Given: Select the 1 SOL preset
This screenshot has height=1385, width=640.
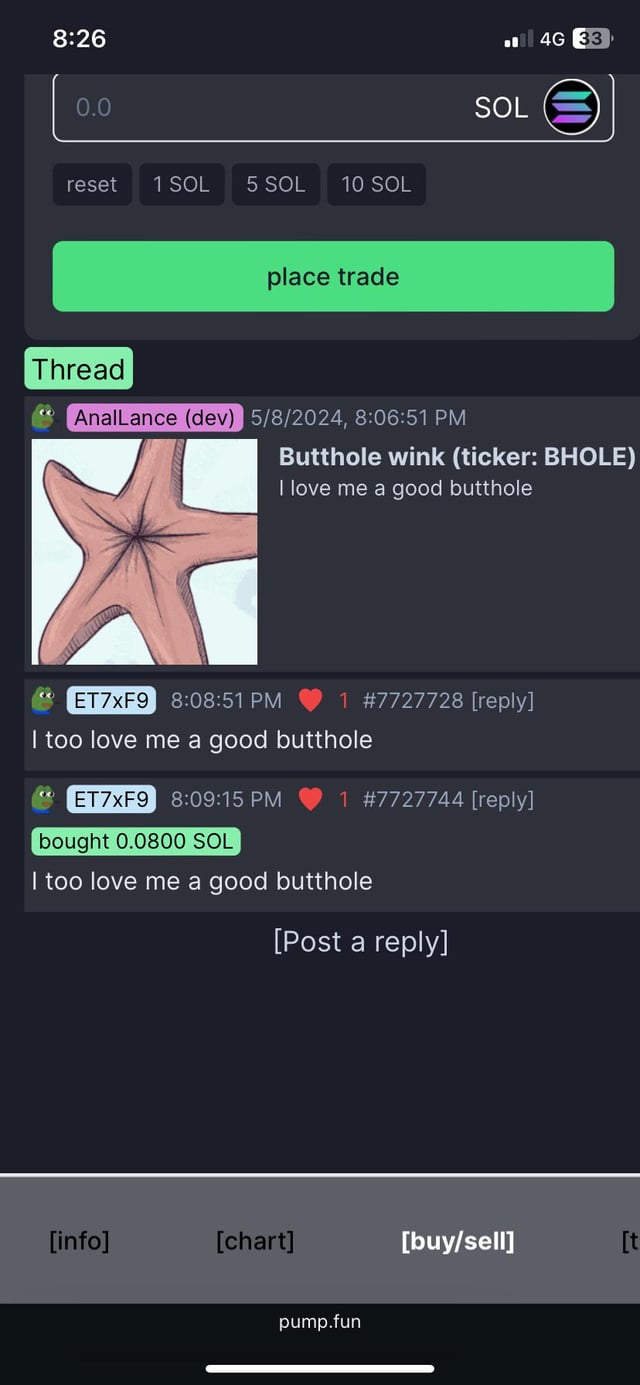Looking at the screenshot, I should tap(181, 185).
